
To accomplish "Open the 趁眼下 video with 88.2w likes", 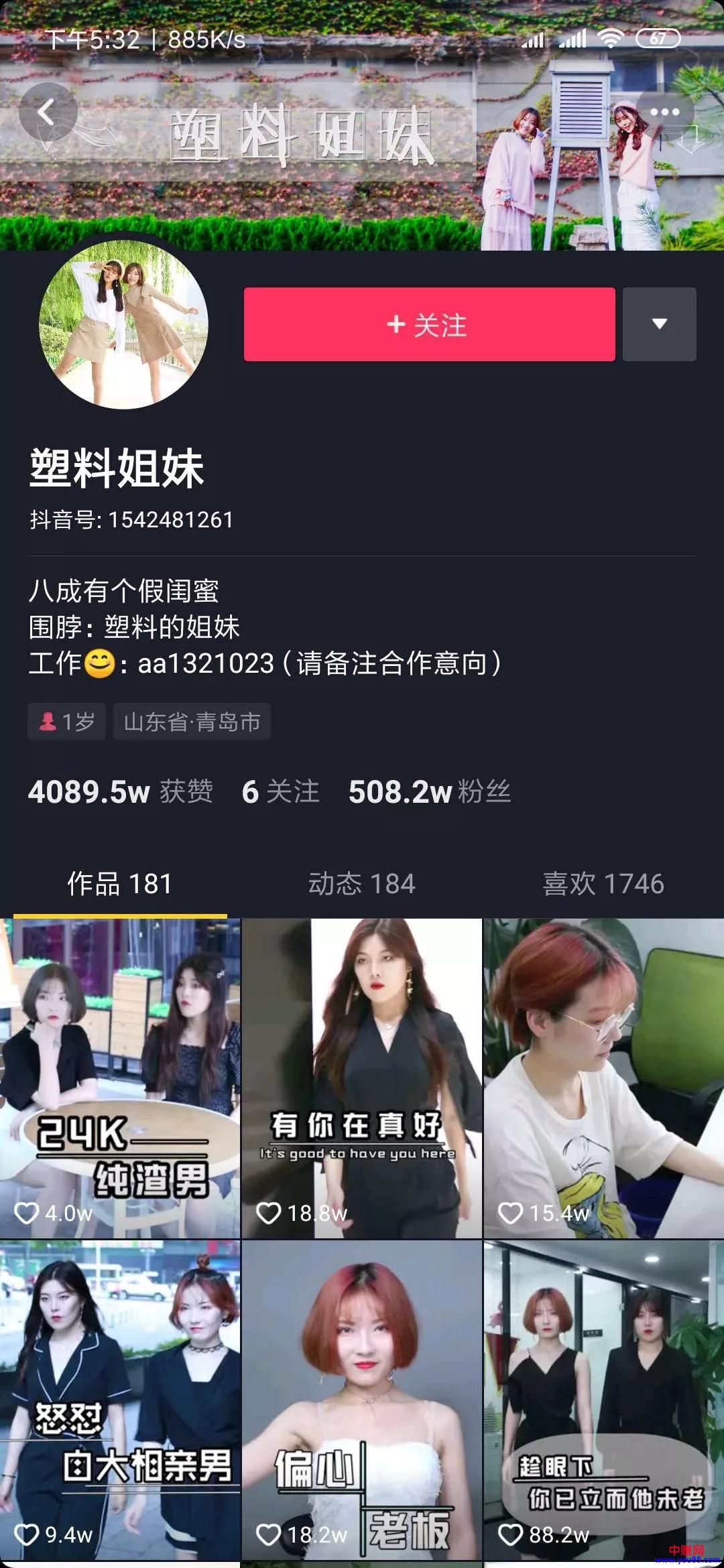I will tap(603, 1399).
